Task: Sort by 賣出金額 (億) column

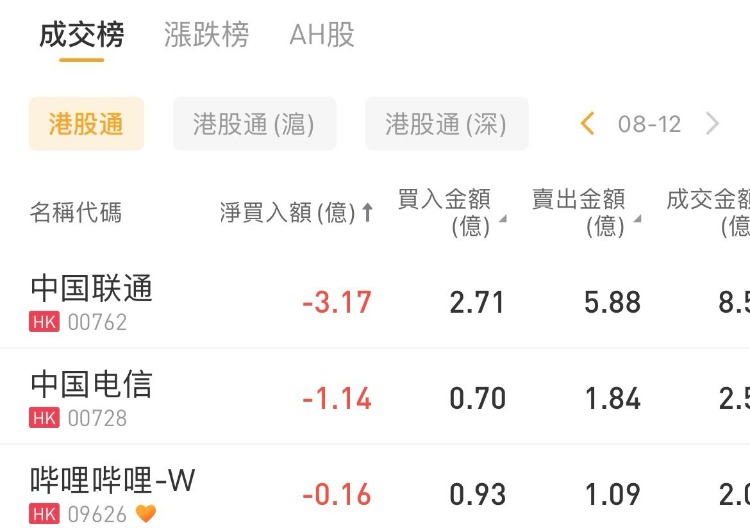Action: coord(585,212)
